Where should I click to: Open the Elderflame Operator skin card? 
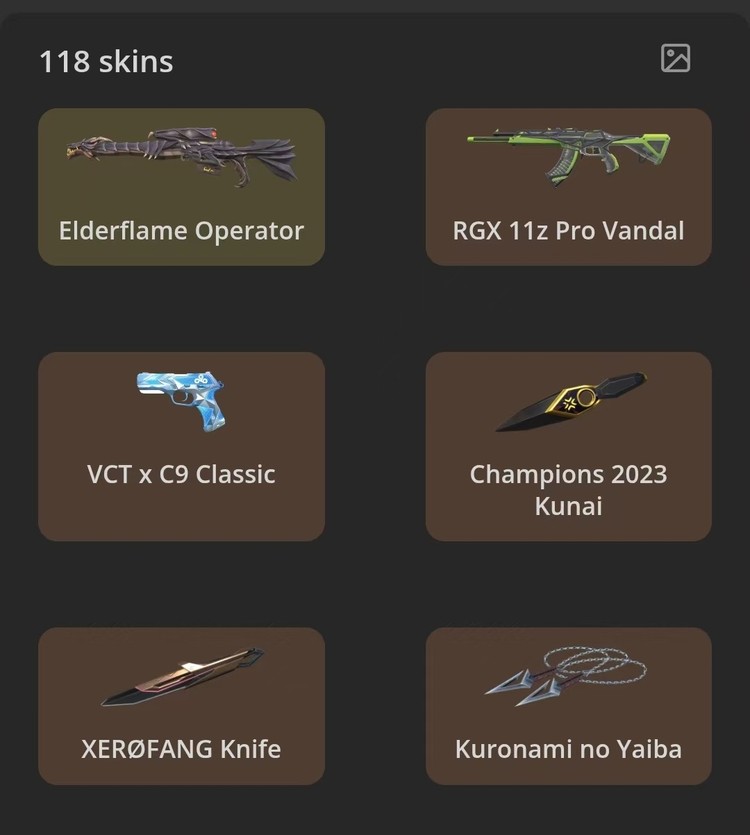(181, 187)
